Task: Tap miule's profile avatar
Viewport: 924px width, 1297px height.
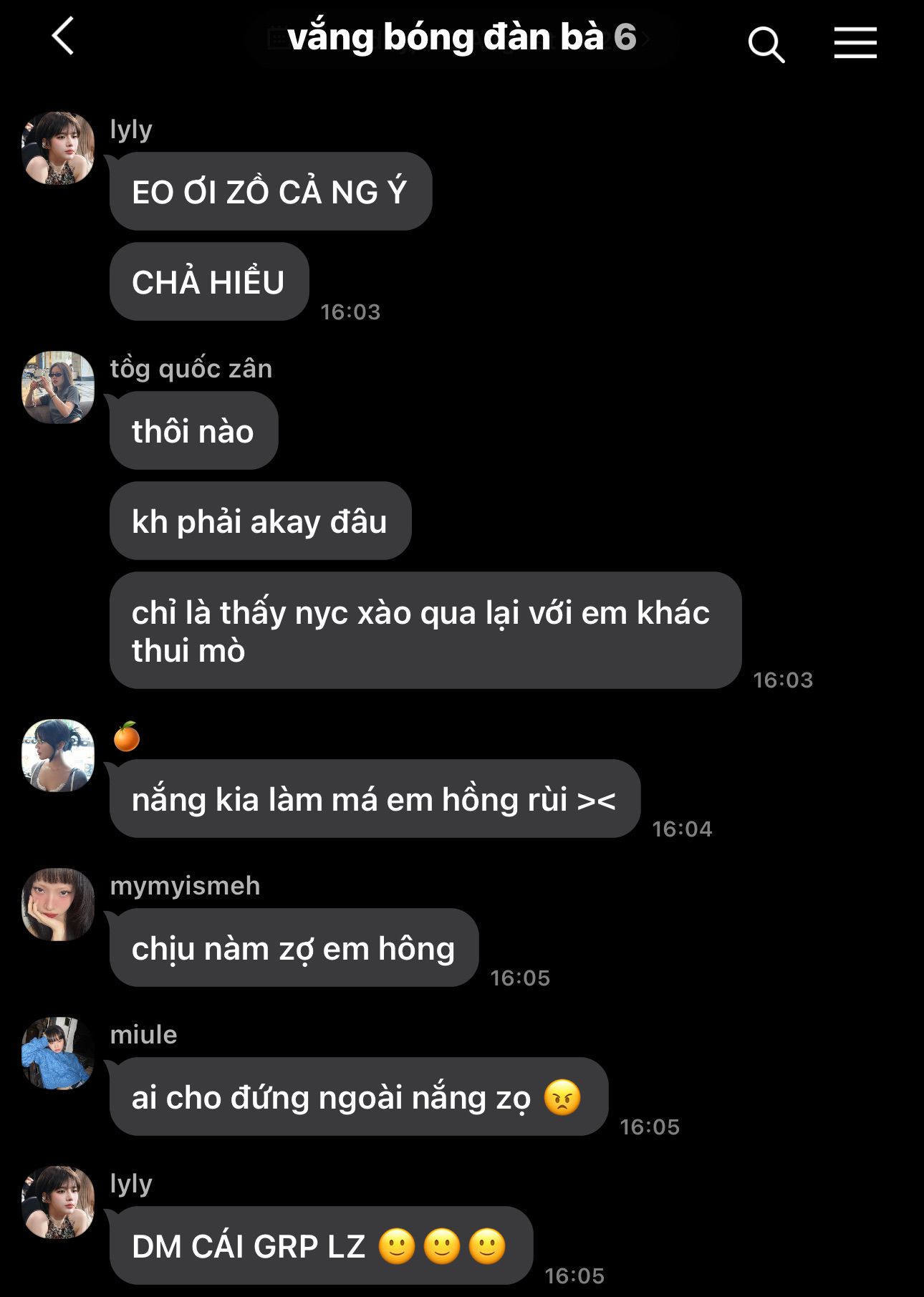Action: 58,1053
